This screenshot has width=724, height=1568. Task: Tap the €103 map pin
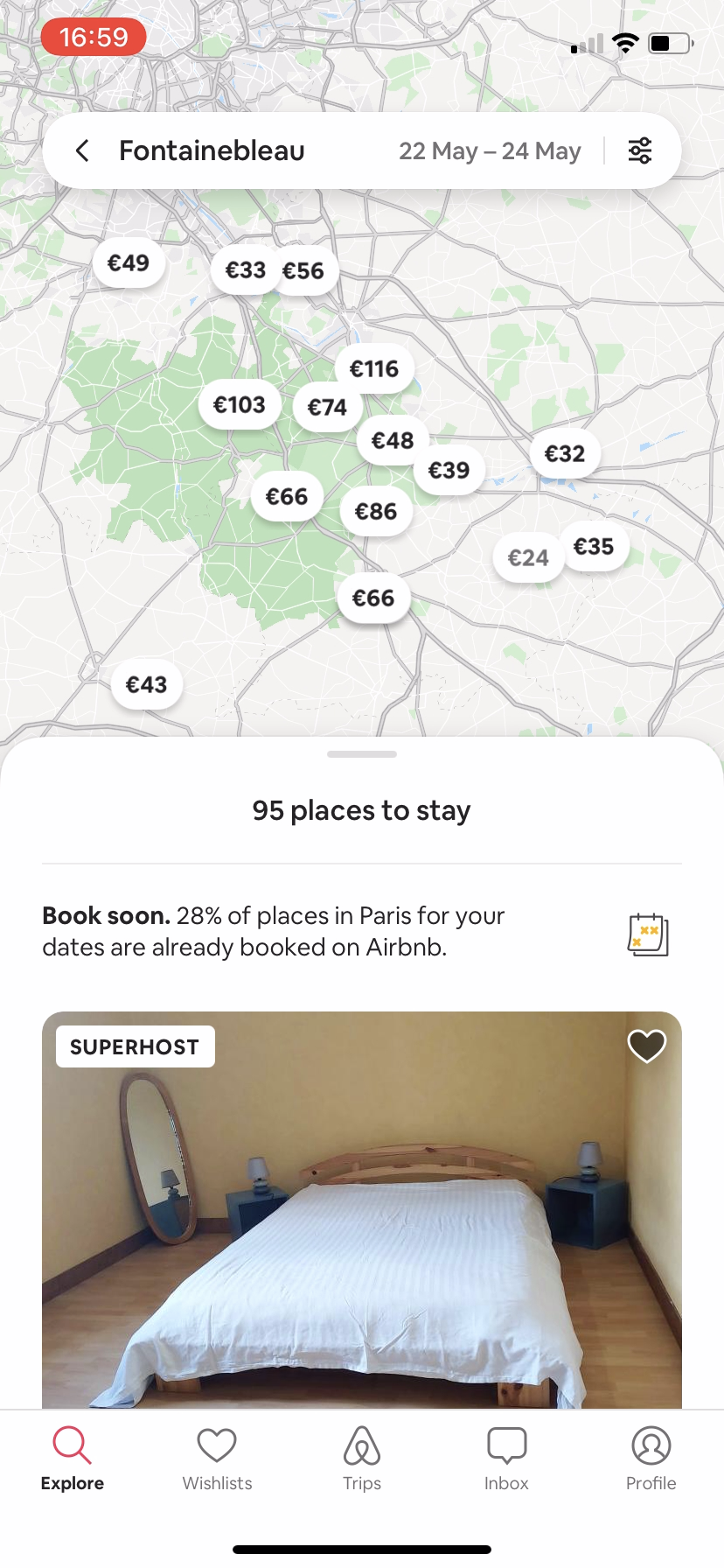pyautogui.click(x=240, y=403)
